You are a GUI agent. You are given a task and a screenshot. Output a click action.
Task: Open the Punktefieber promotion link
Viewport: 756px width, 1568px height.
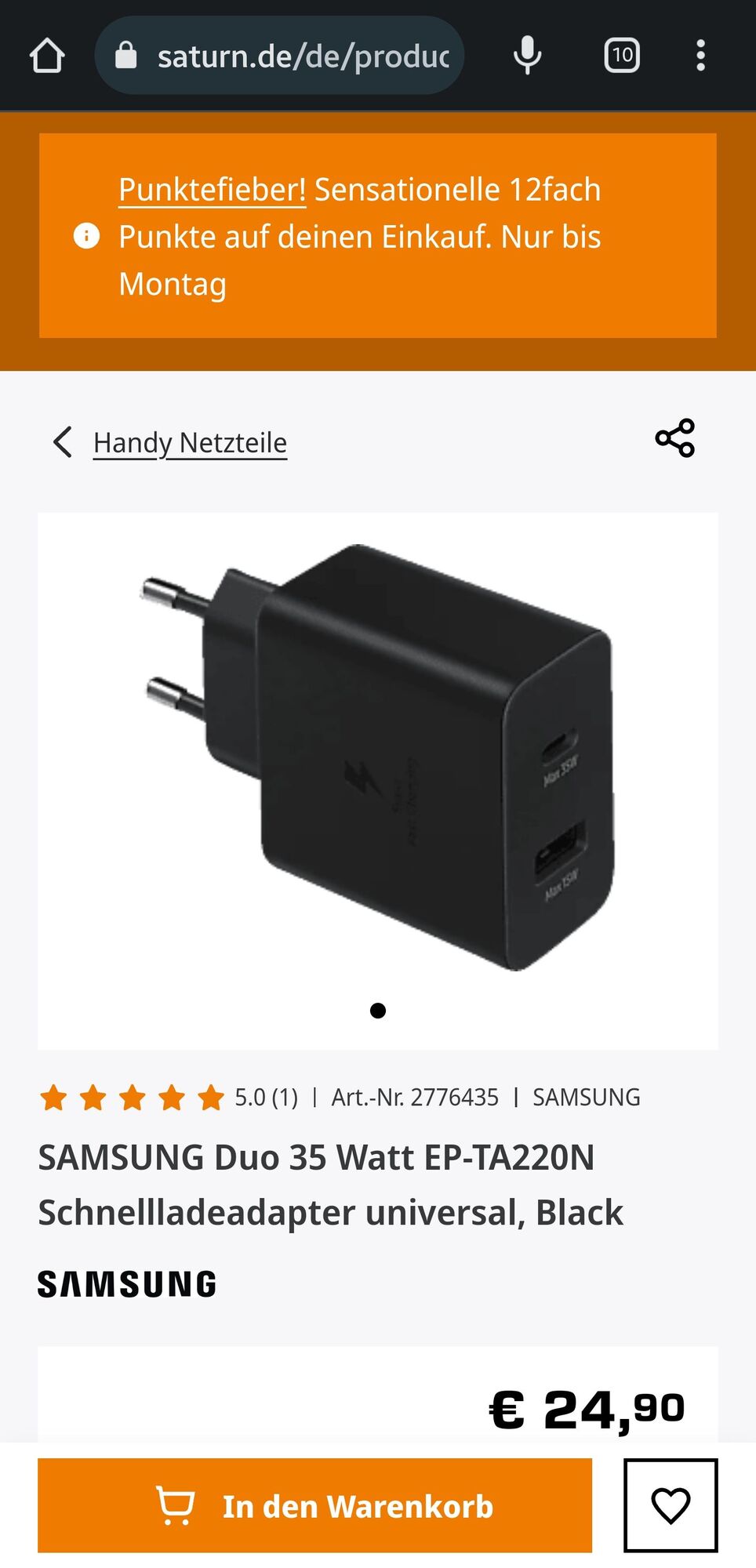point(210,188)
